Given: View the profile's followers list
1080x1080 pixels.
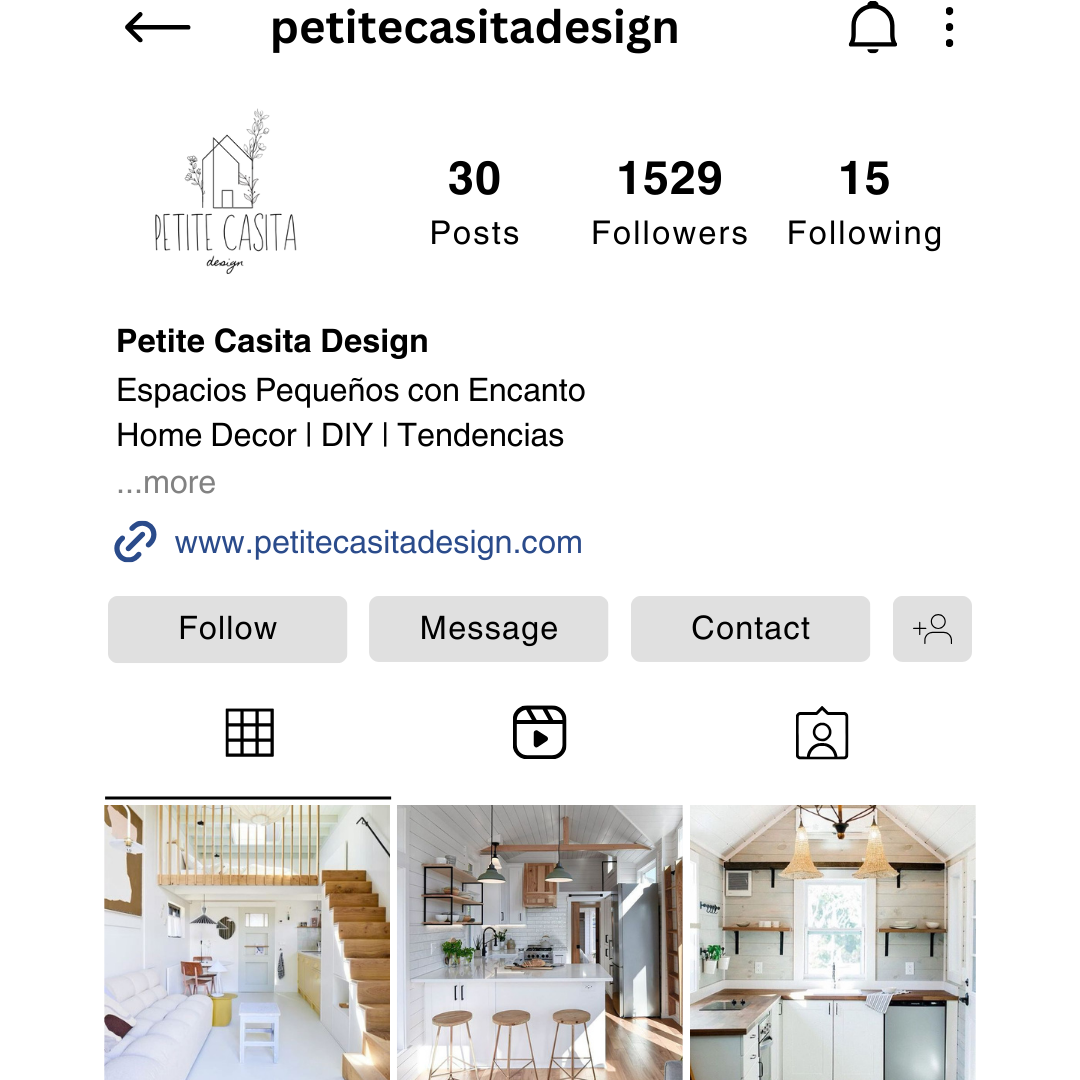Looking at the screenshot, I should 669,203.
